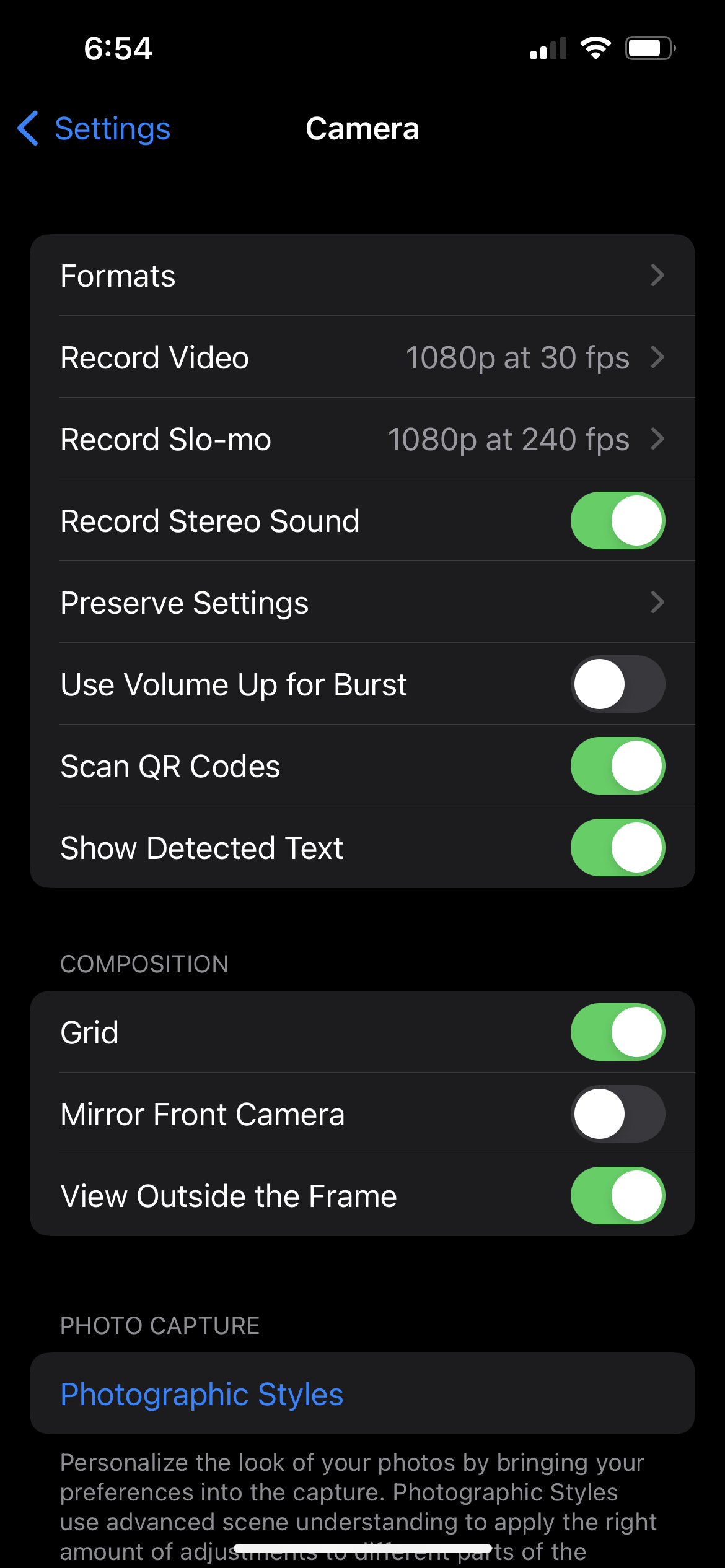
Task: Open the Formats row
Action: pos(362,276)
